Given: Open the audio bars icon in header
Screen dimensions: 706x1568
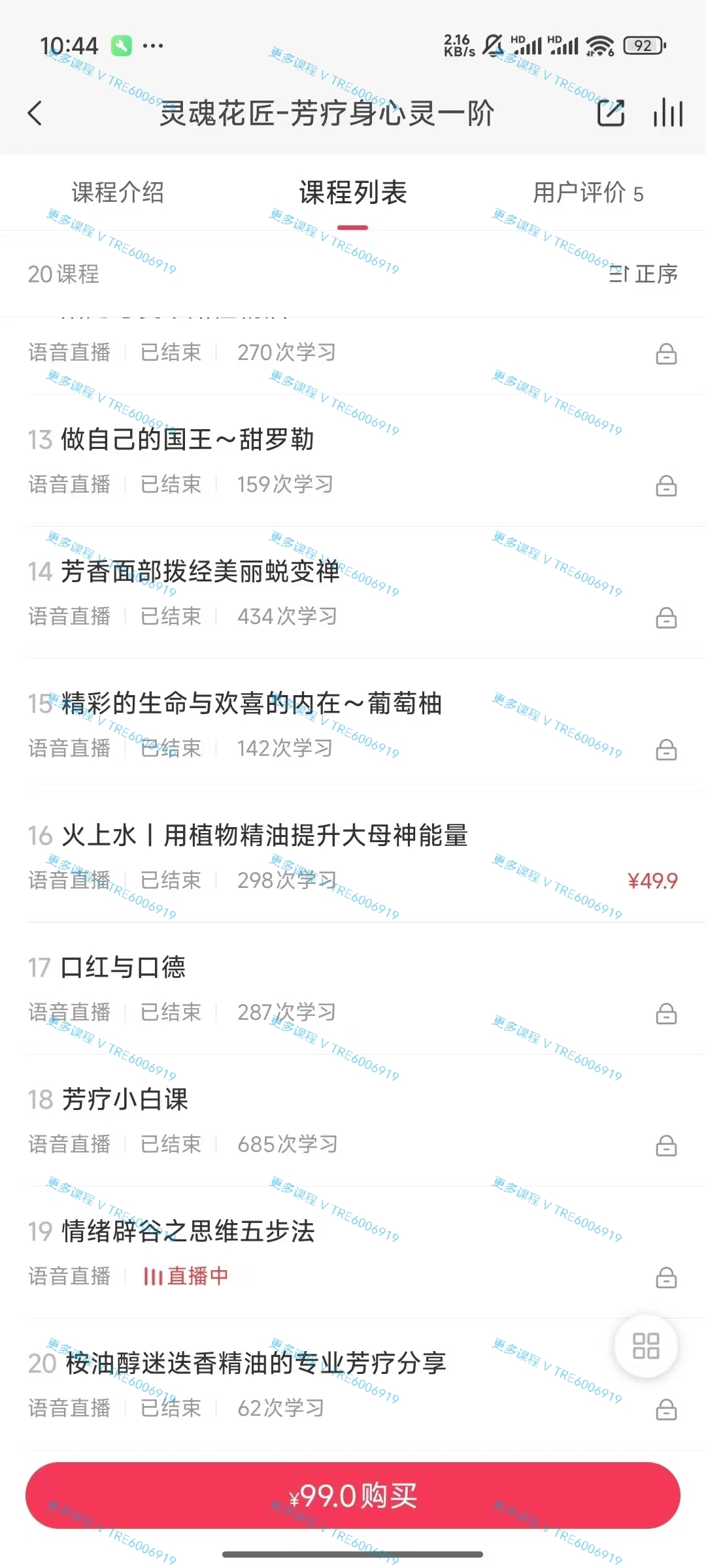Looking at the screenshot, I should point(668,113).
